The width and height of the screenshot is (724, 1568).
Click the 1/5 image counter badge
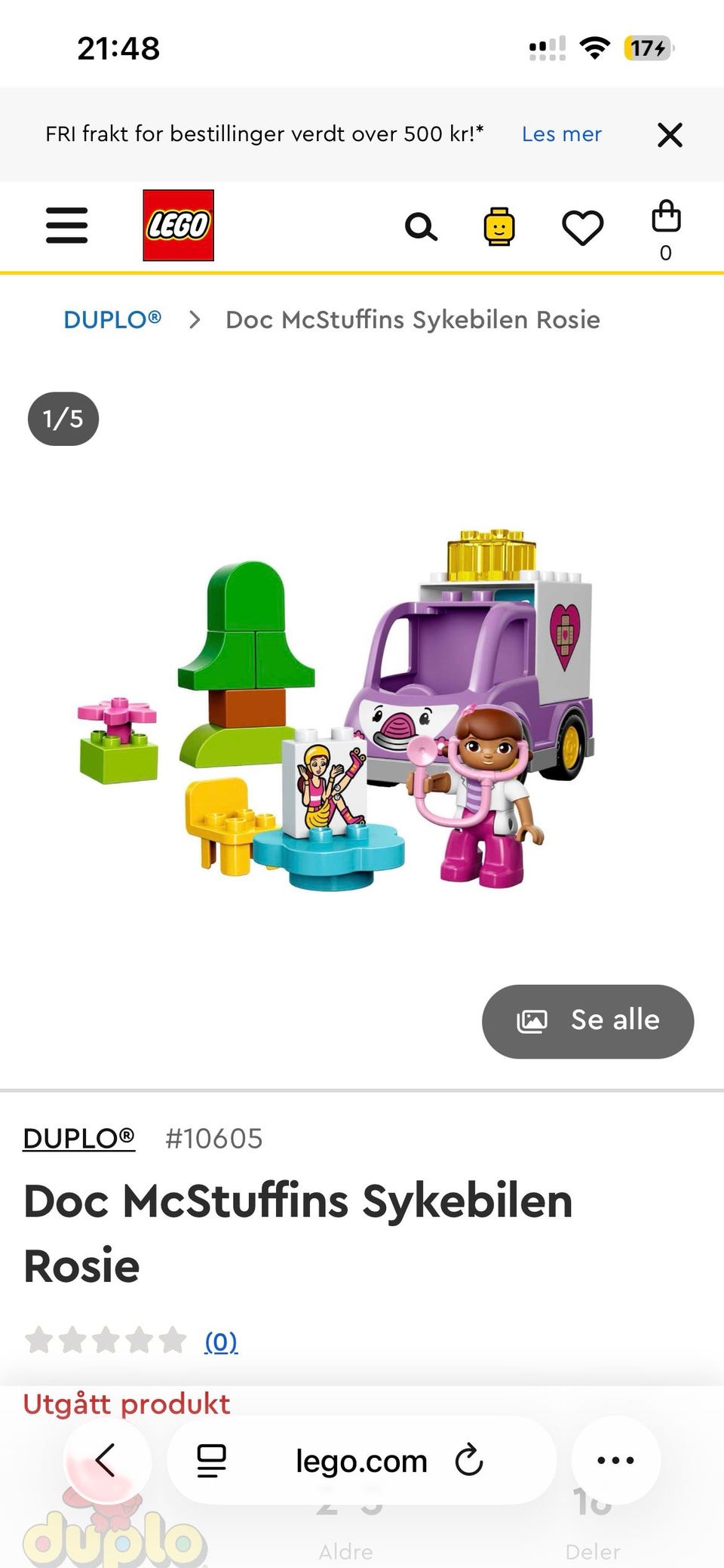(x=63, y=419)
